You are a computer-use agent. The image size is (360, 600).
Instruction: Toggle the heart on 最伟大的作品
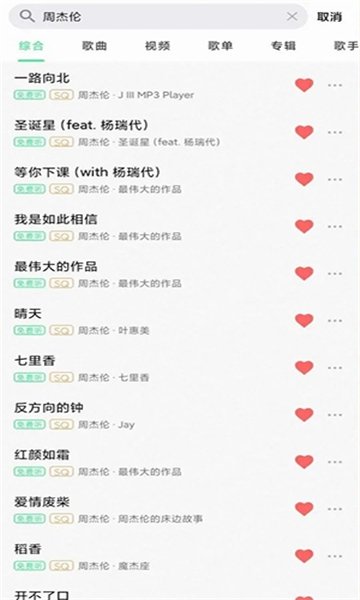[x=304, y=274]
